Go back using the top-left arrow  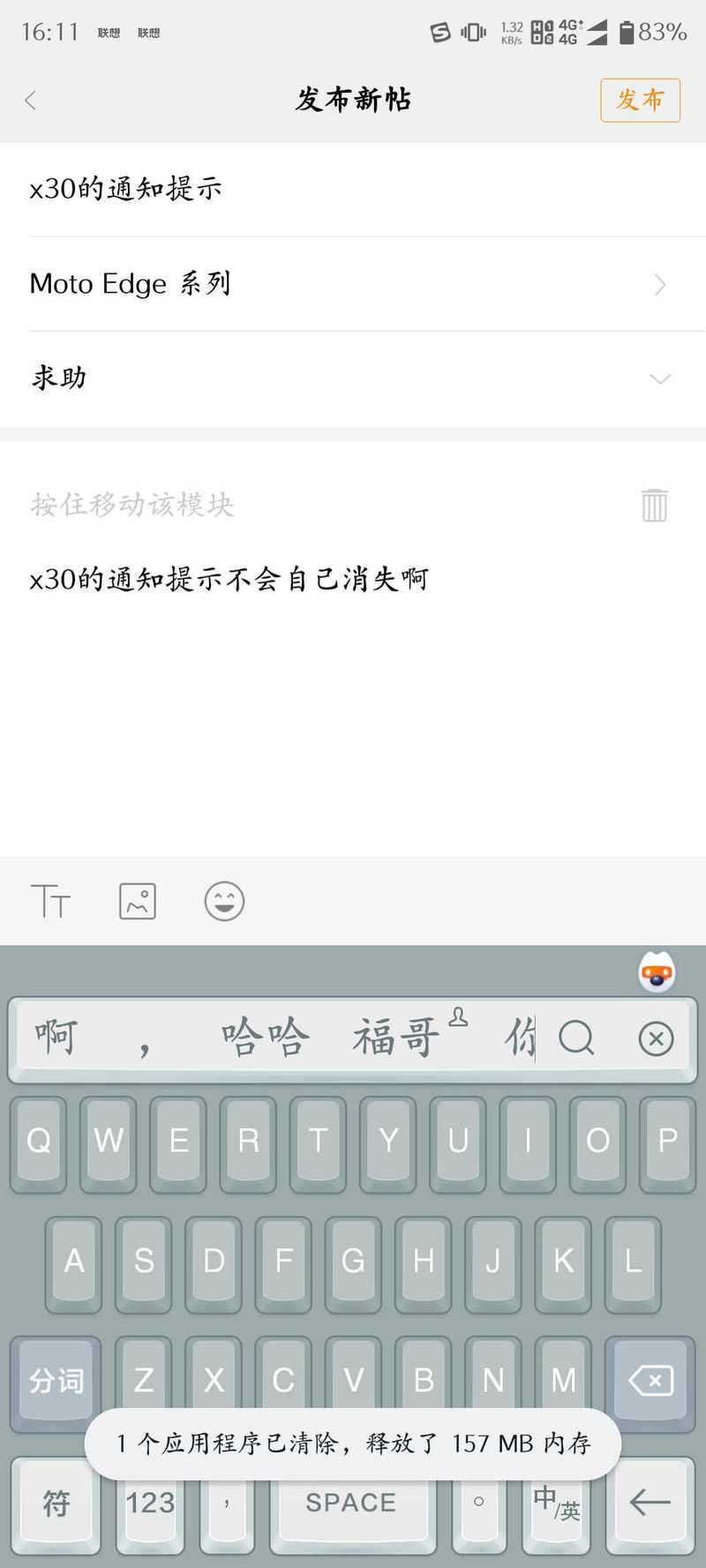[x=31, y=101]
